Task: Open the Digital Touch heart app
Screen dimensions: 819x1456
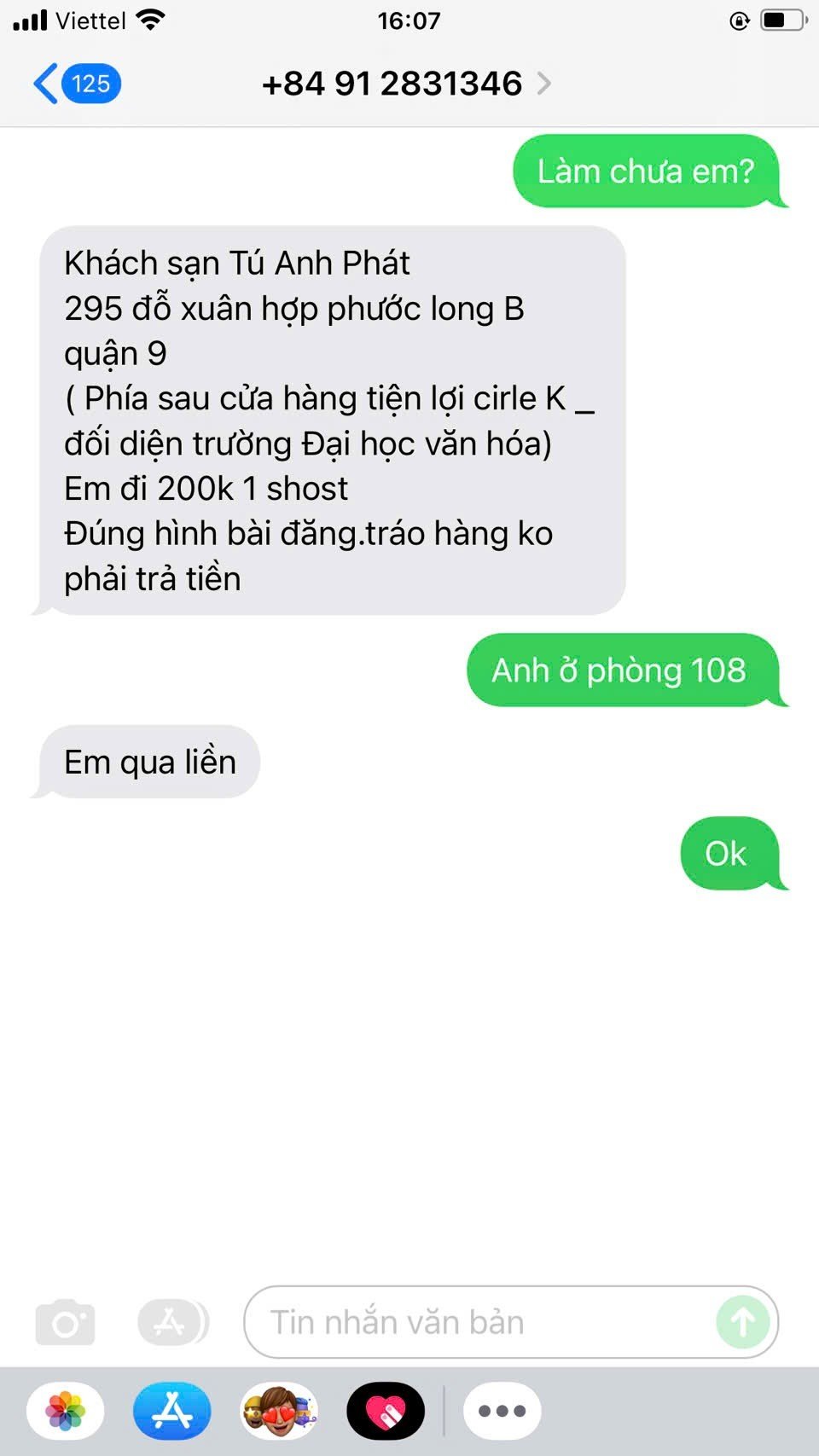Action: click(386, 1411)
